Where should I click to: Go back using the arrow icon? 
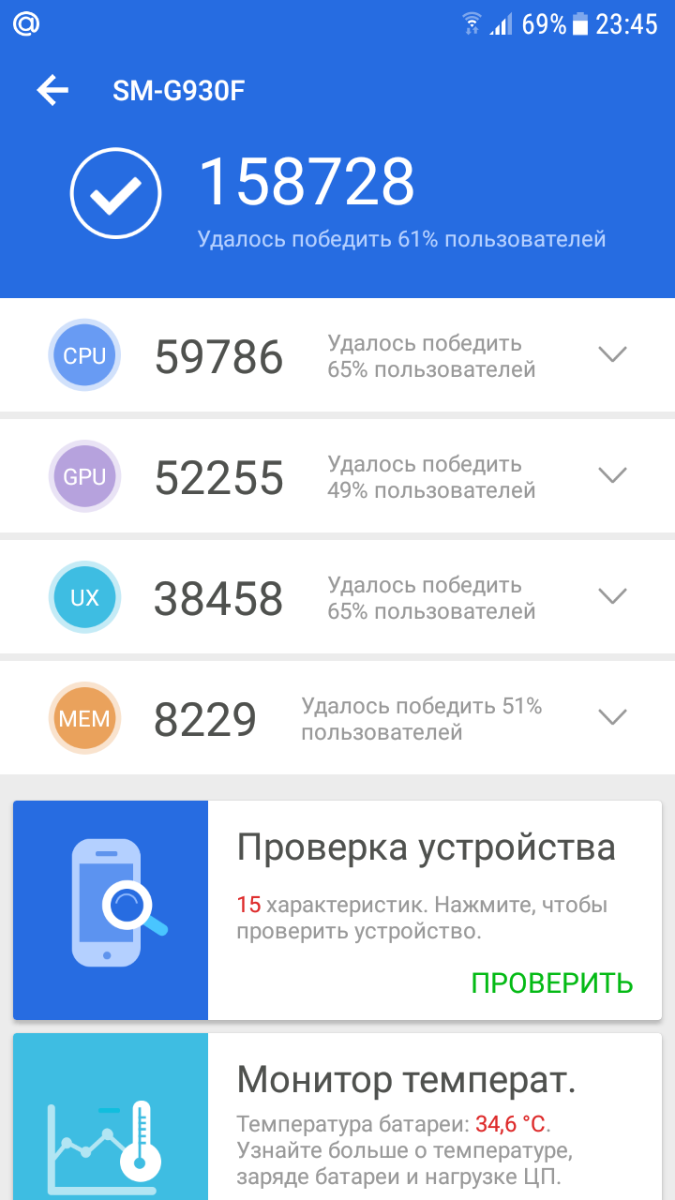click(x=52, y=91)
